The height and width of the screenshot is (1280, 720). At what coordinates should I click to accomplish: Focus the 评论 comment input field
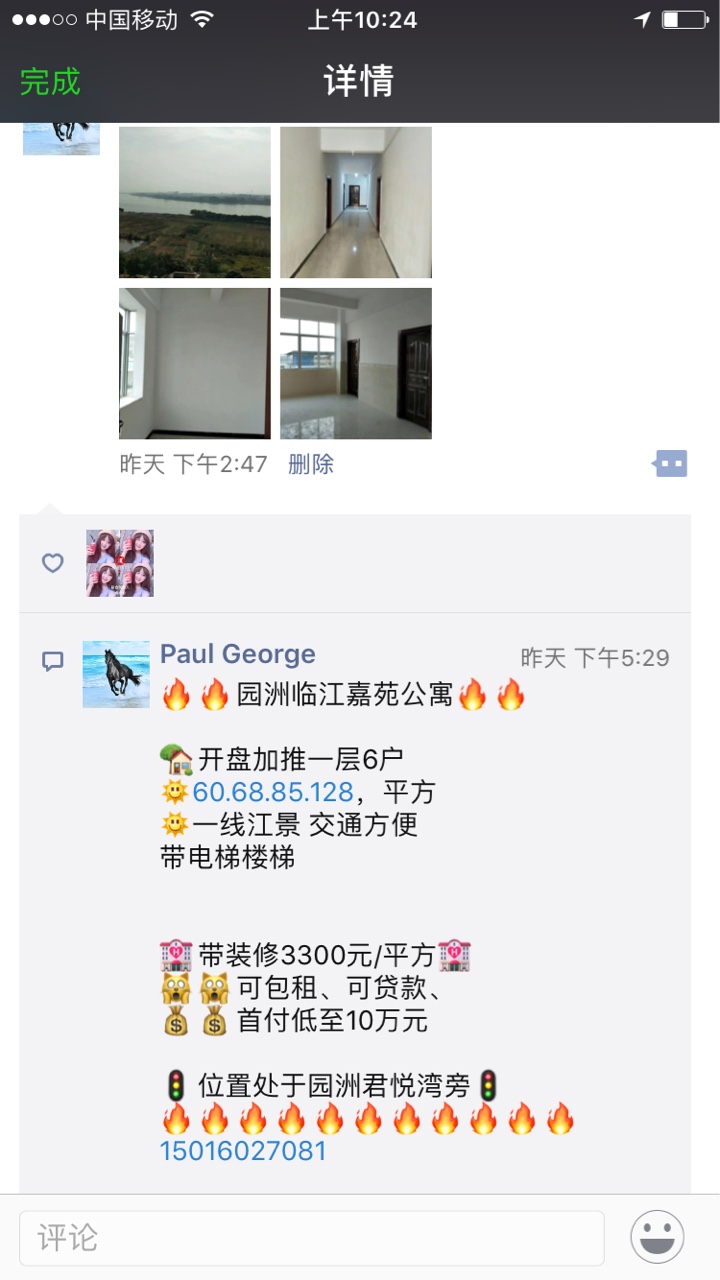tap(312, 1238)
